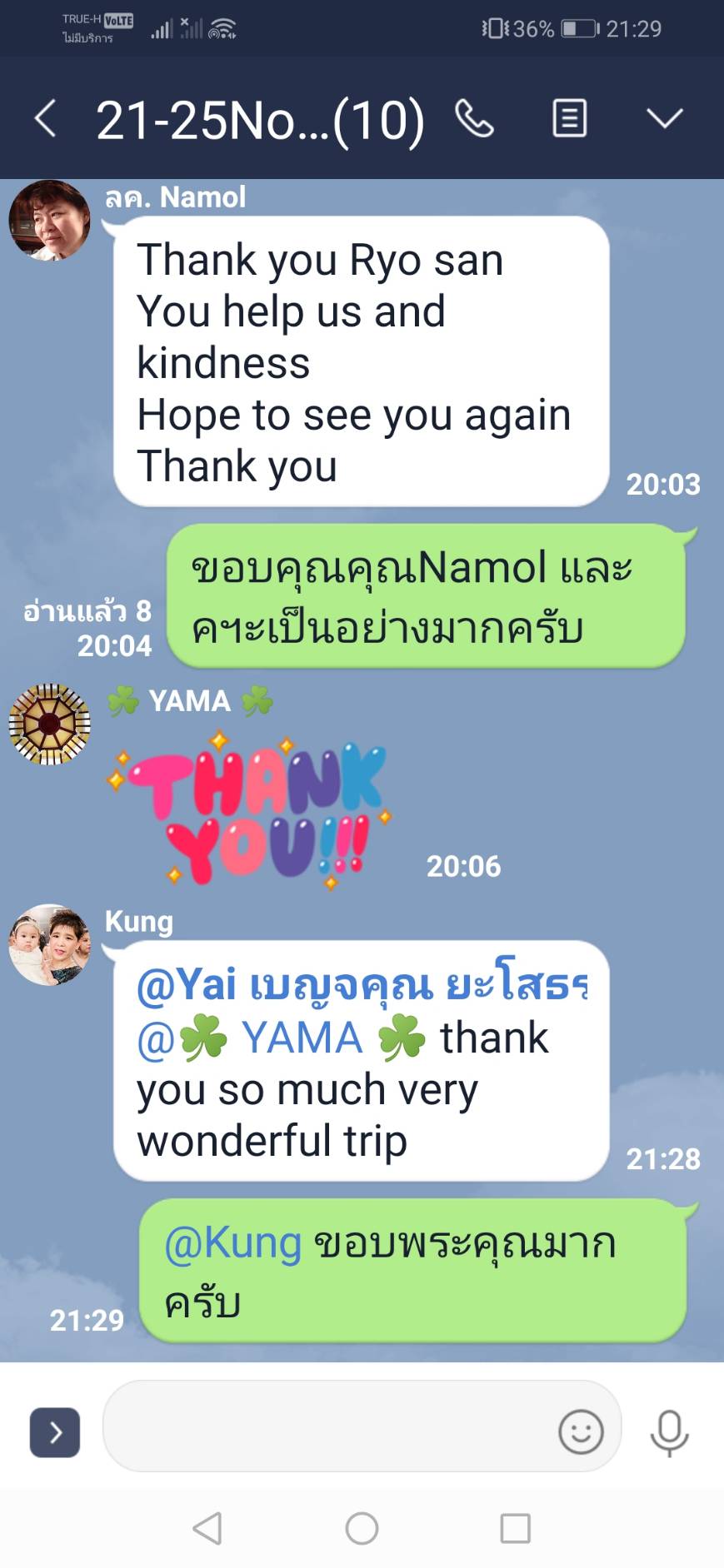Start a voice call in this group
The width and height of the screenshot is (724, 1568).
(475, 119)
